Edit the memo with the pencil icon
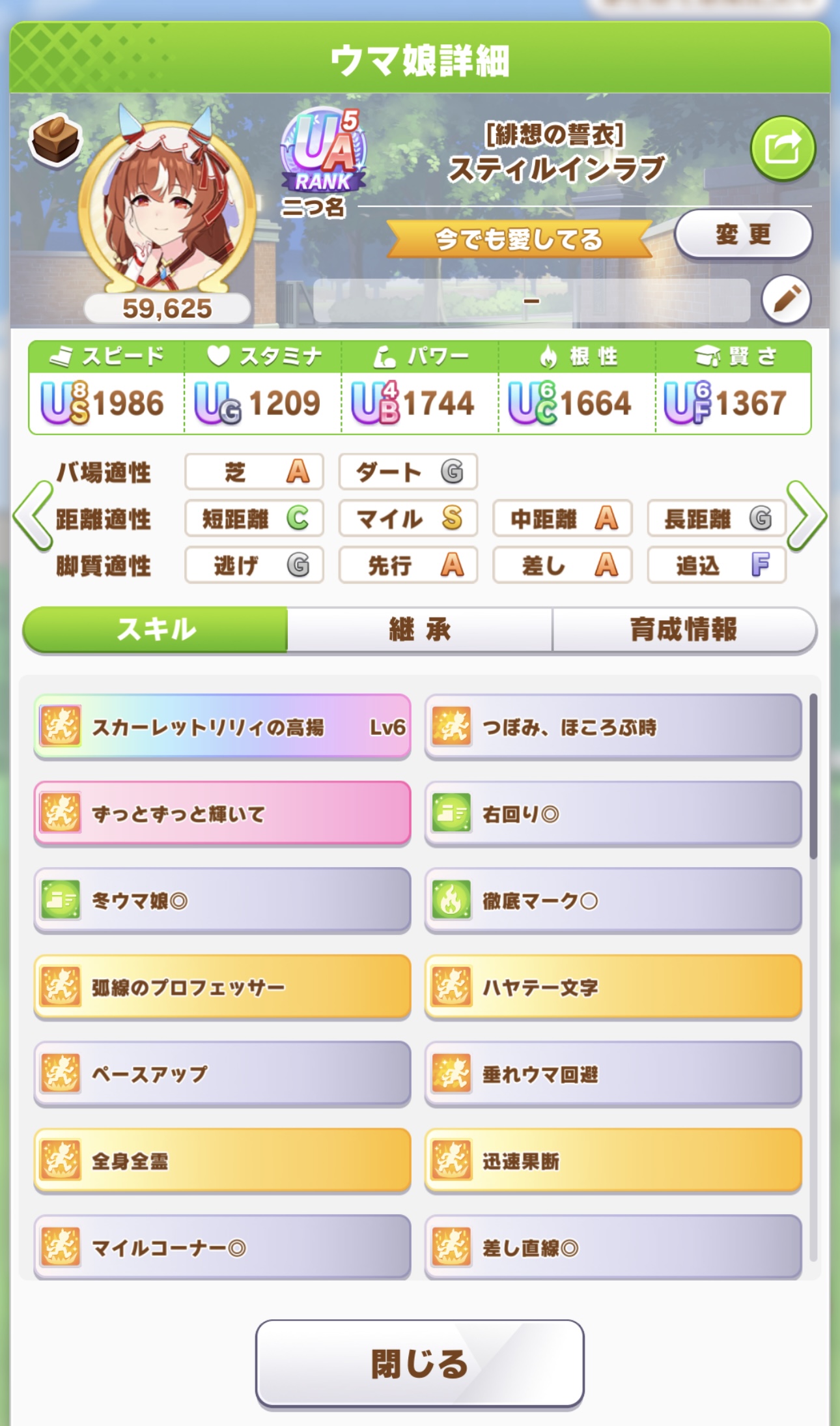The image size is (840, 1426). pyautogui.click(x=786, y=300)
